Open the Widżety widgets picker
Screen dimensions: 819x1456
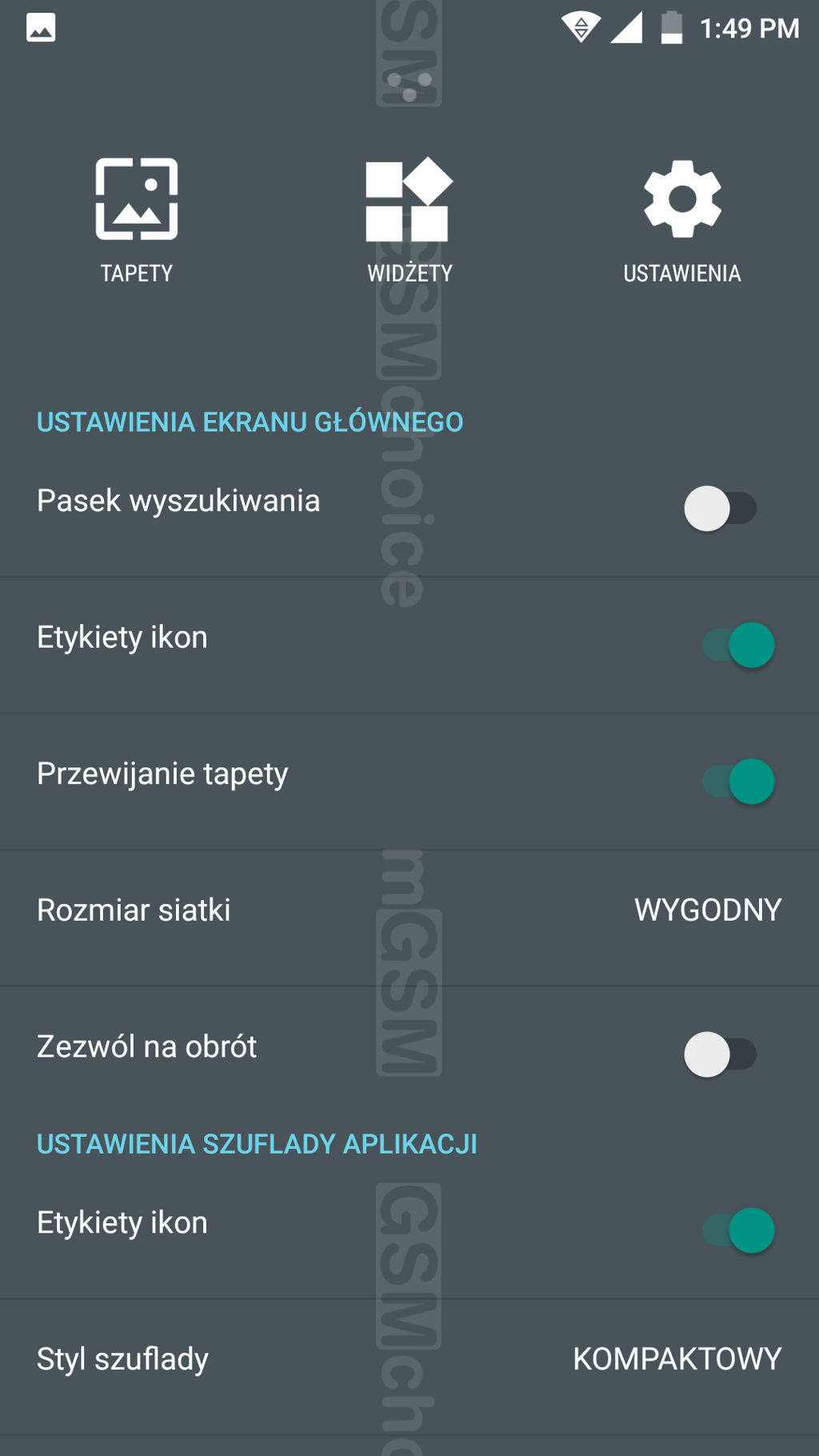[x=409, y=220]
